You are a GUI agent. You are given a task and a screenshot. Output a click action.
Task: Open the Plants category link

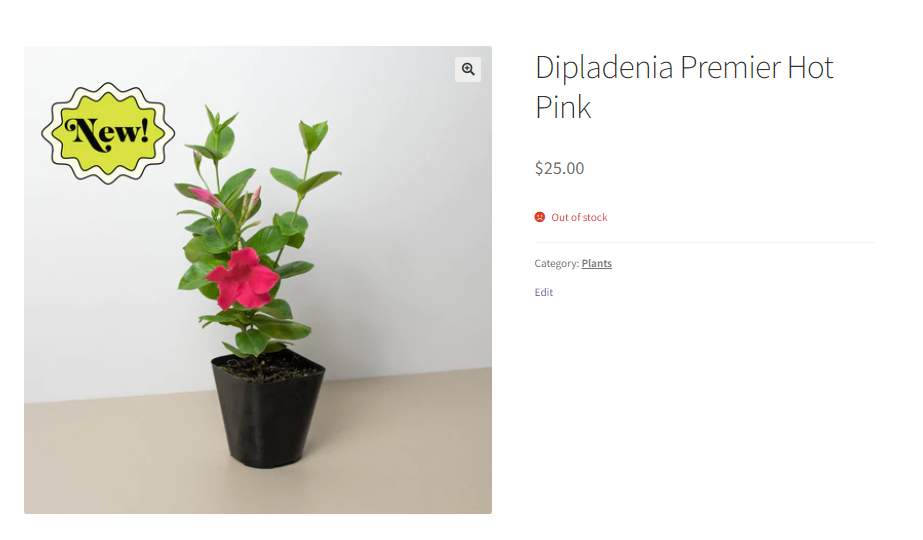(x=596, y=264)
